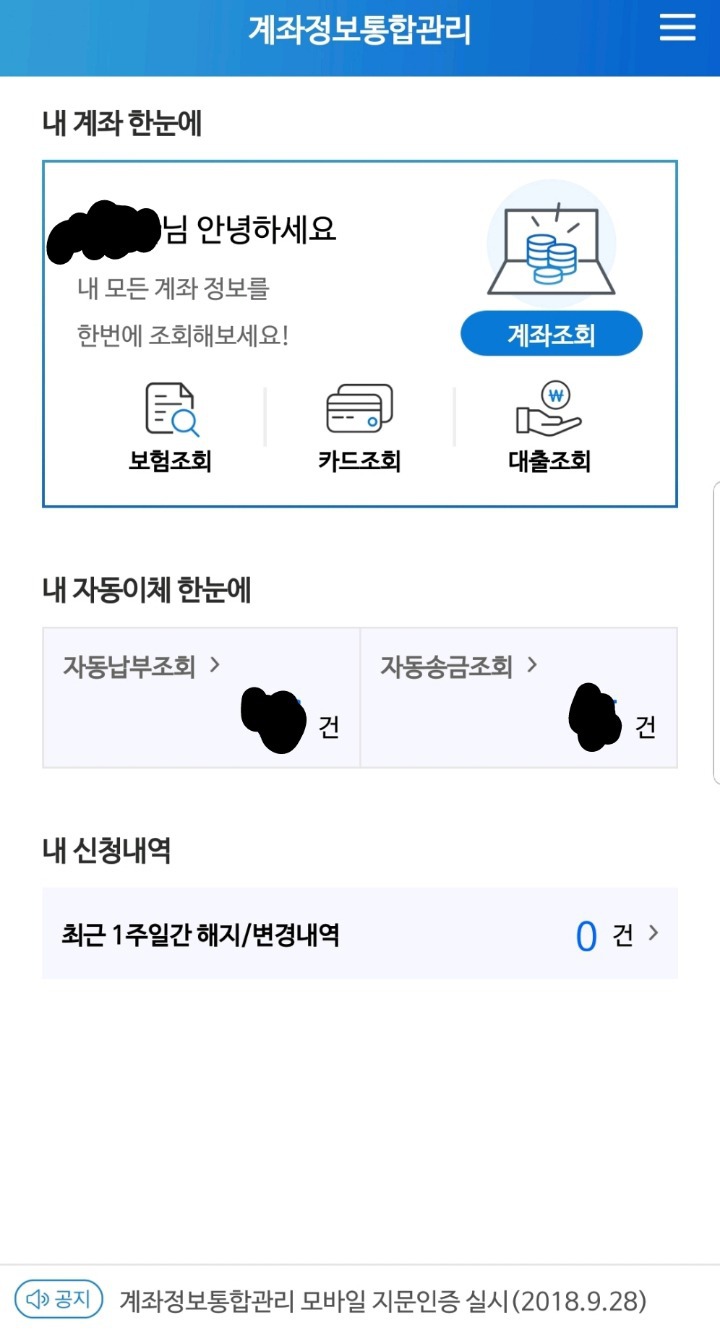Tap the 계좌조회 button
The image size is (720, 1333).
[x=551, y=334]
